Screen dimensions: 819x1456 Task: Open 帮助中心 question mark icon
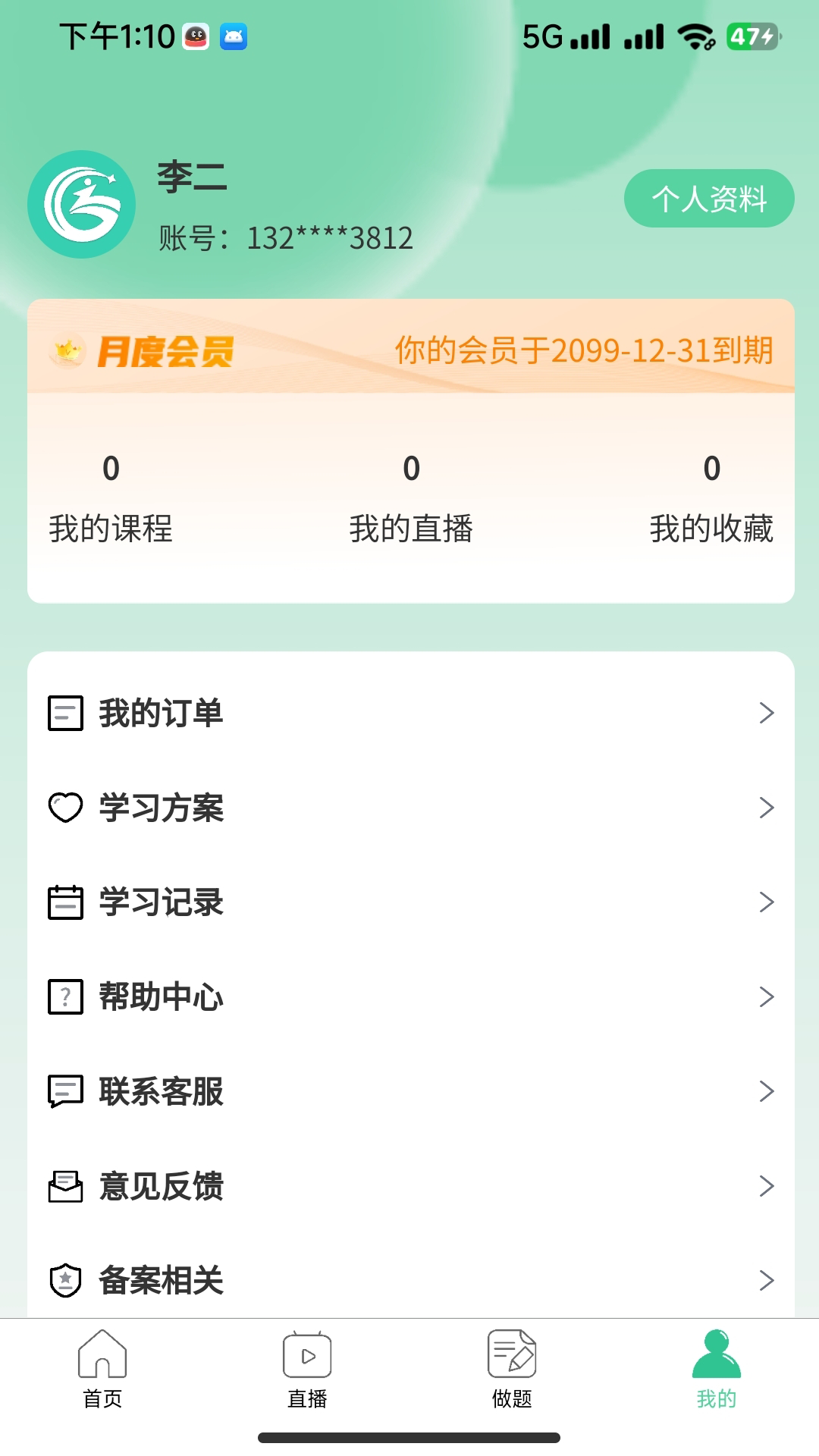pos(65,997)
